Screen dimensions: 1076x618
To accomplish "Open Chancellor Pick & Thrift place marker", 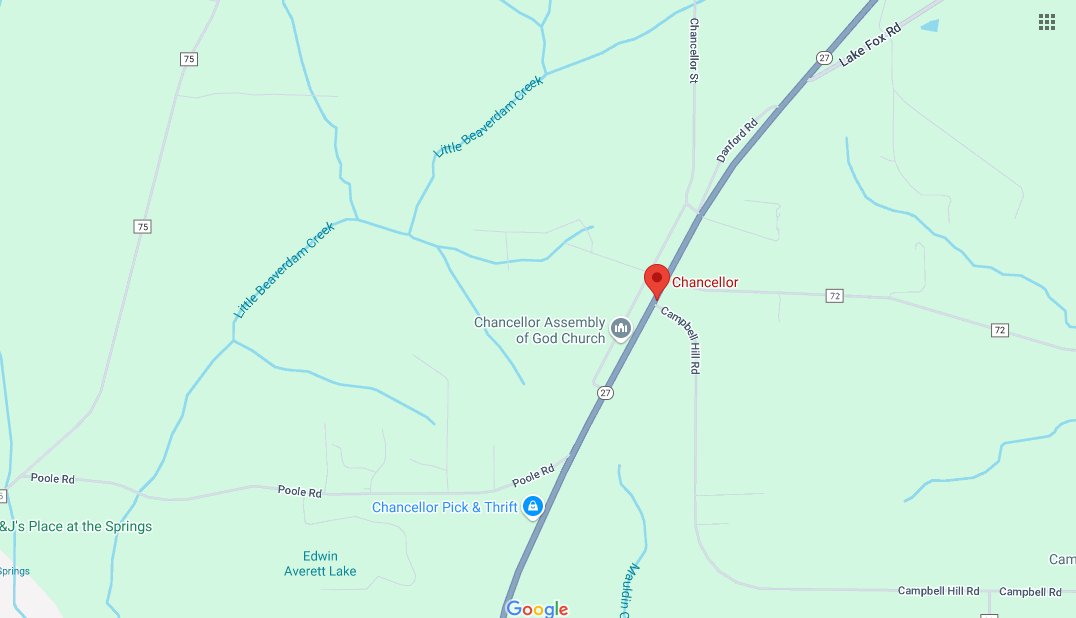I will pos(533,507).
